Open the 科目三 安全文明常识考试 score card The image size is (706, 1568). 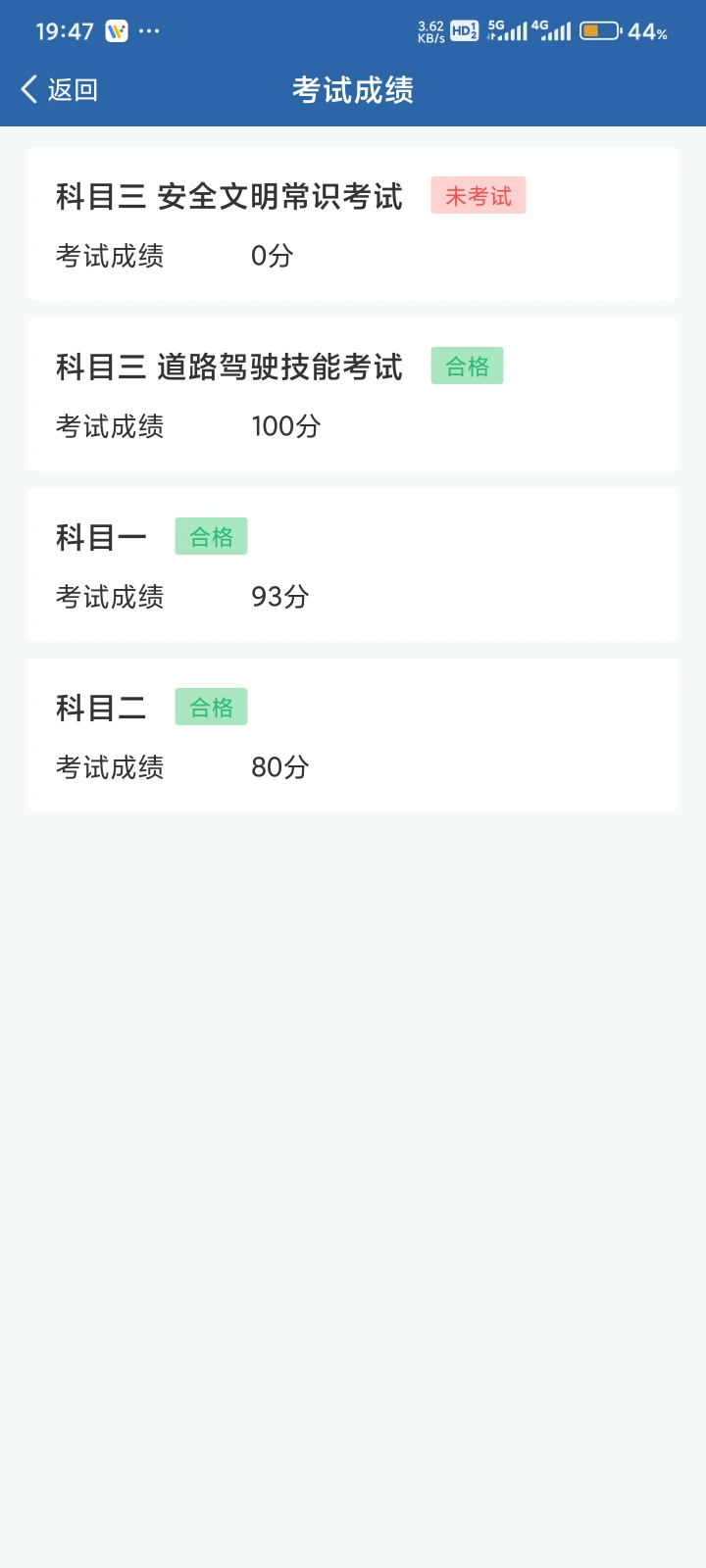[x=353, y=223]
